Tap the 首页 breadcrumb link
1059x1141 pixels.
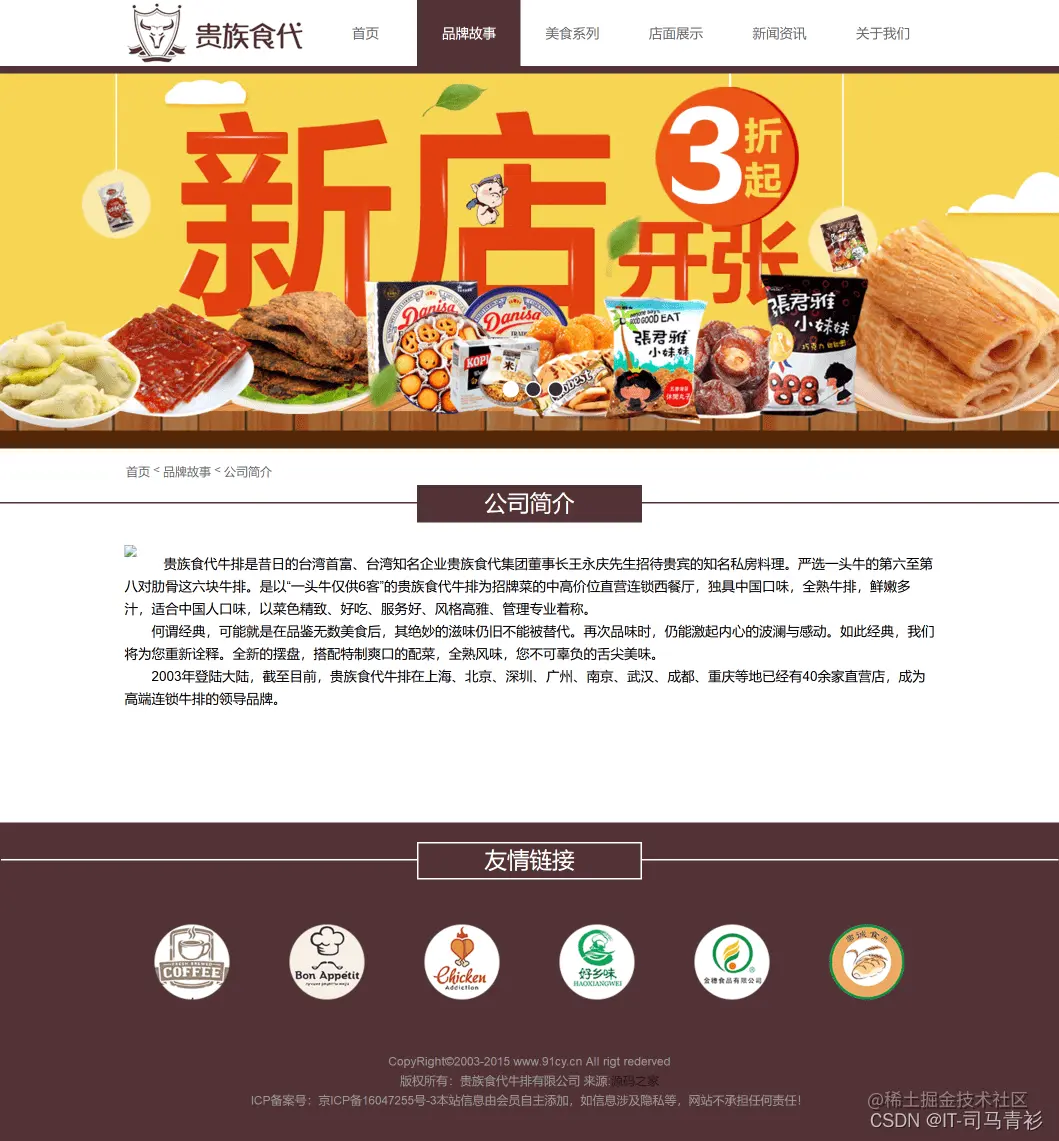click(137, 472)
